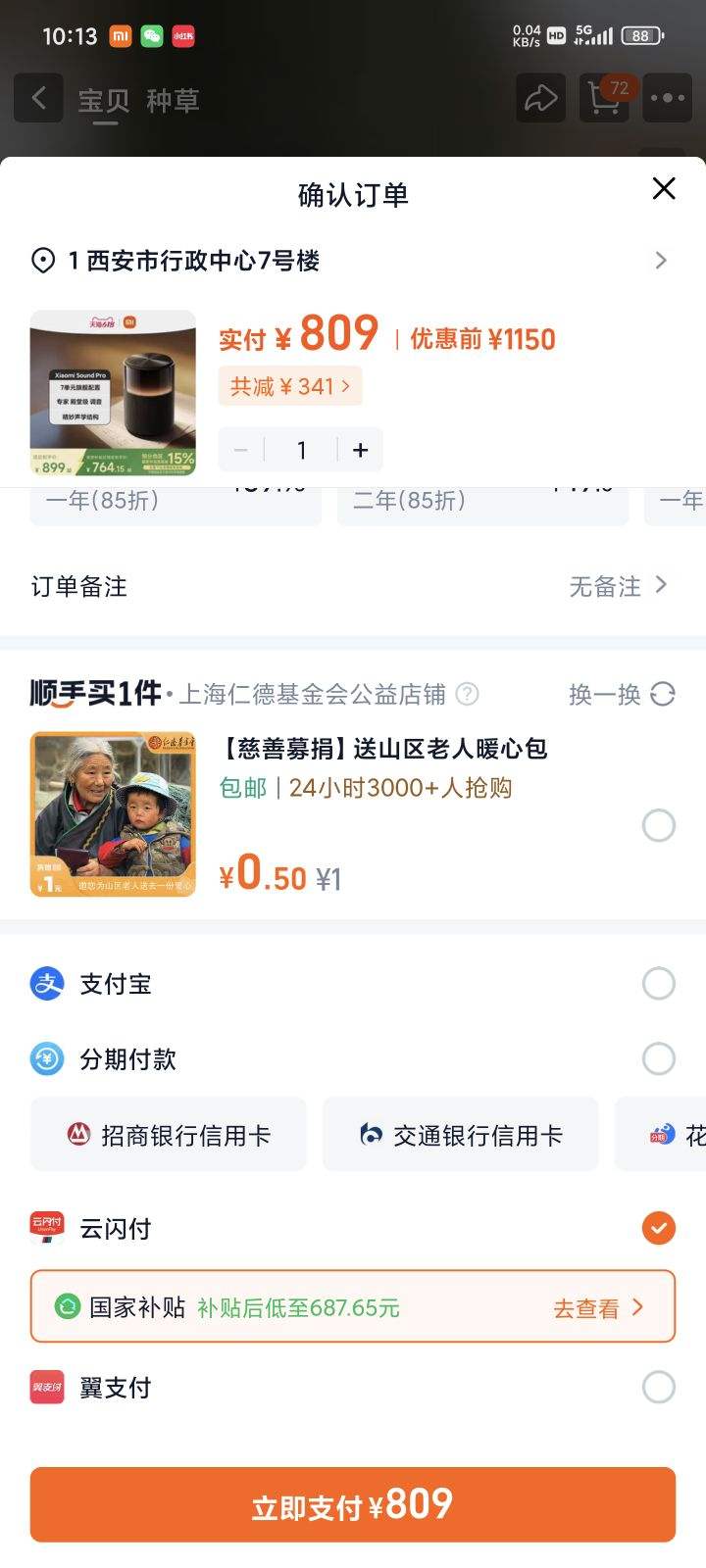Pick 招商银行信用卡 installment option
Viewport: 706px width, 1568px height.
coord(169,1135)
